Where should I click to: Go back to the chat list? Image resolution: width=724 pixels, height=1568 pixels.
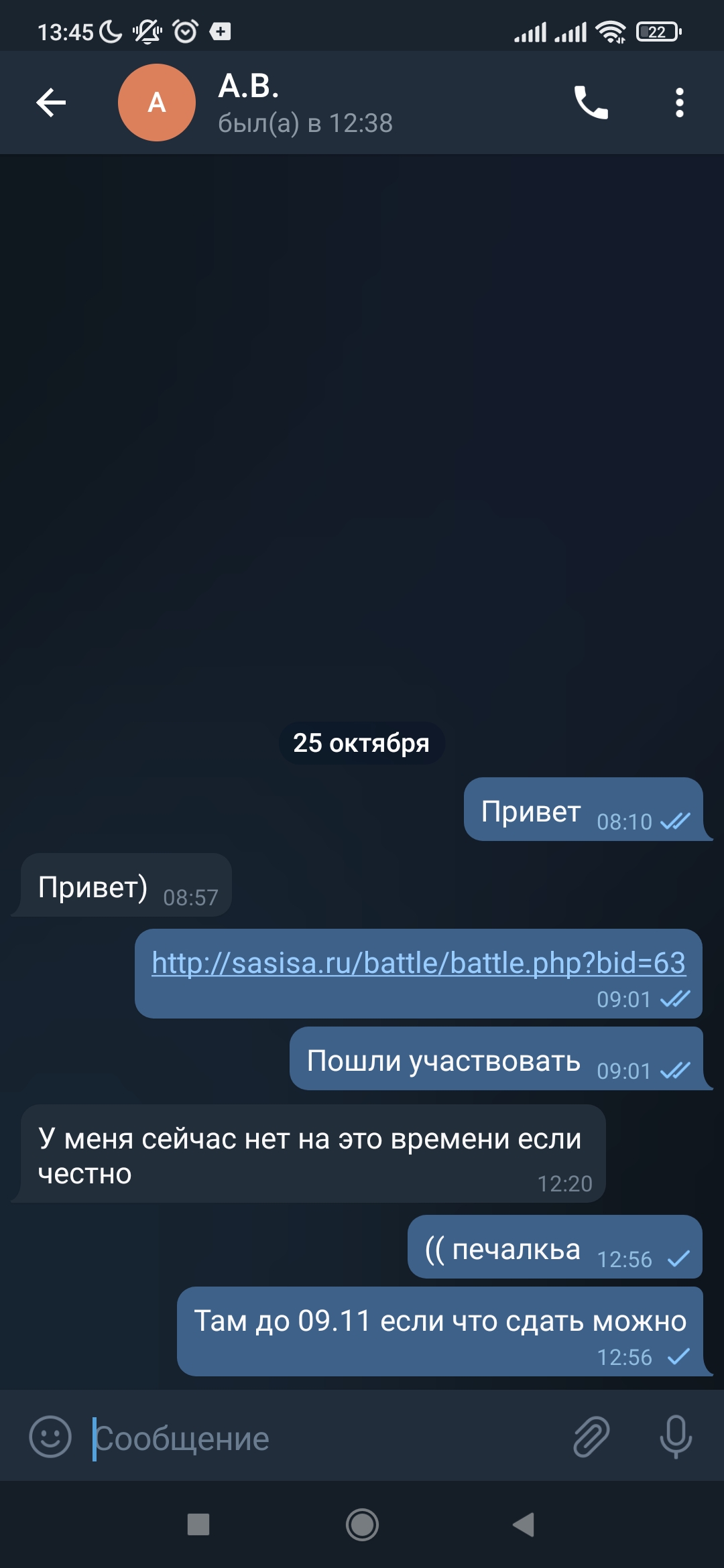tap(51, 103)
